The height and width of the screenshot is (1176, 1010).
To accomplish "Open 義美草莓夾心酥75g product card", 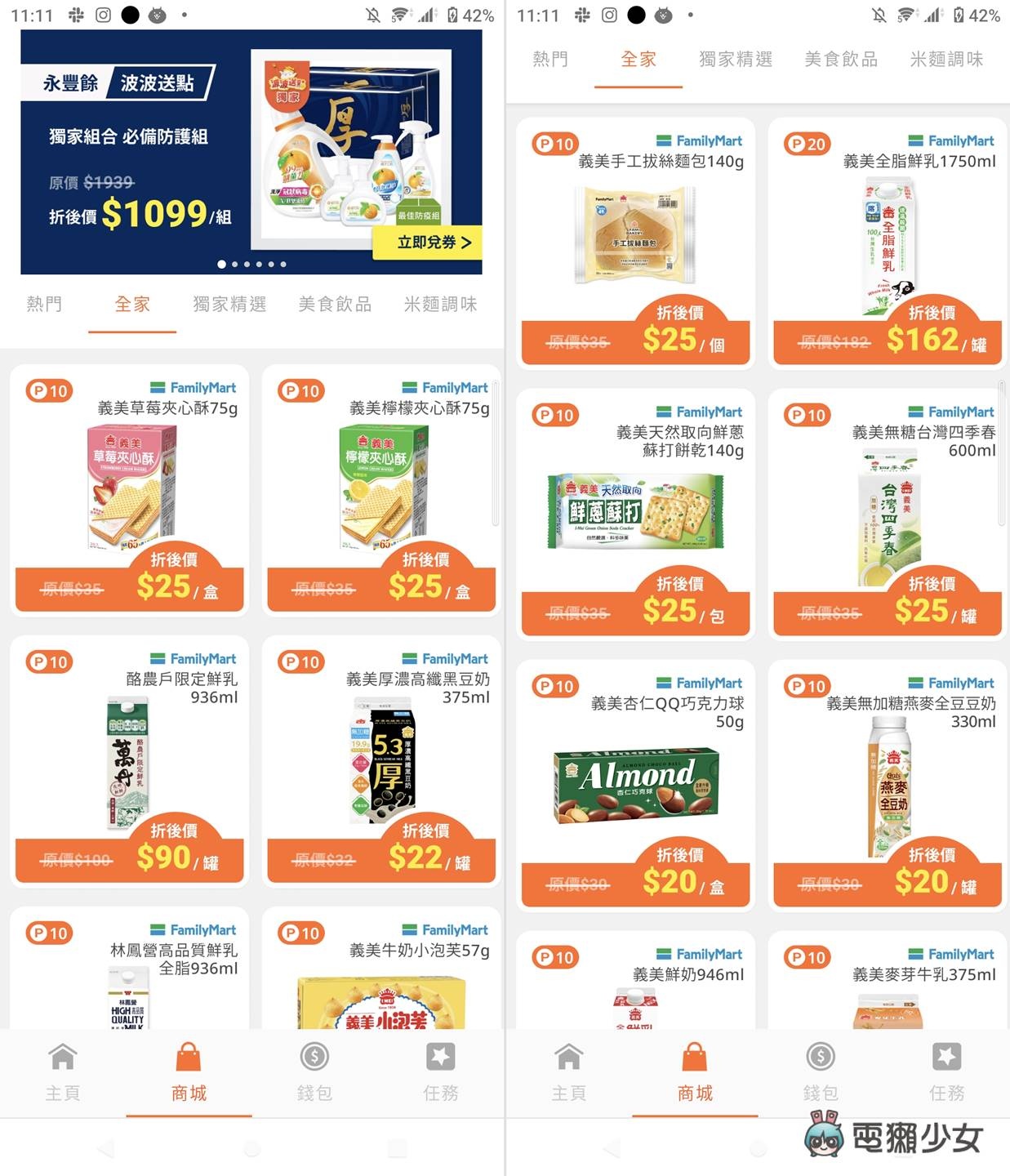I will [x=129, y=489].
